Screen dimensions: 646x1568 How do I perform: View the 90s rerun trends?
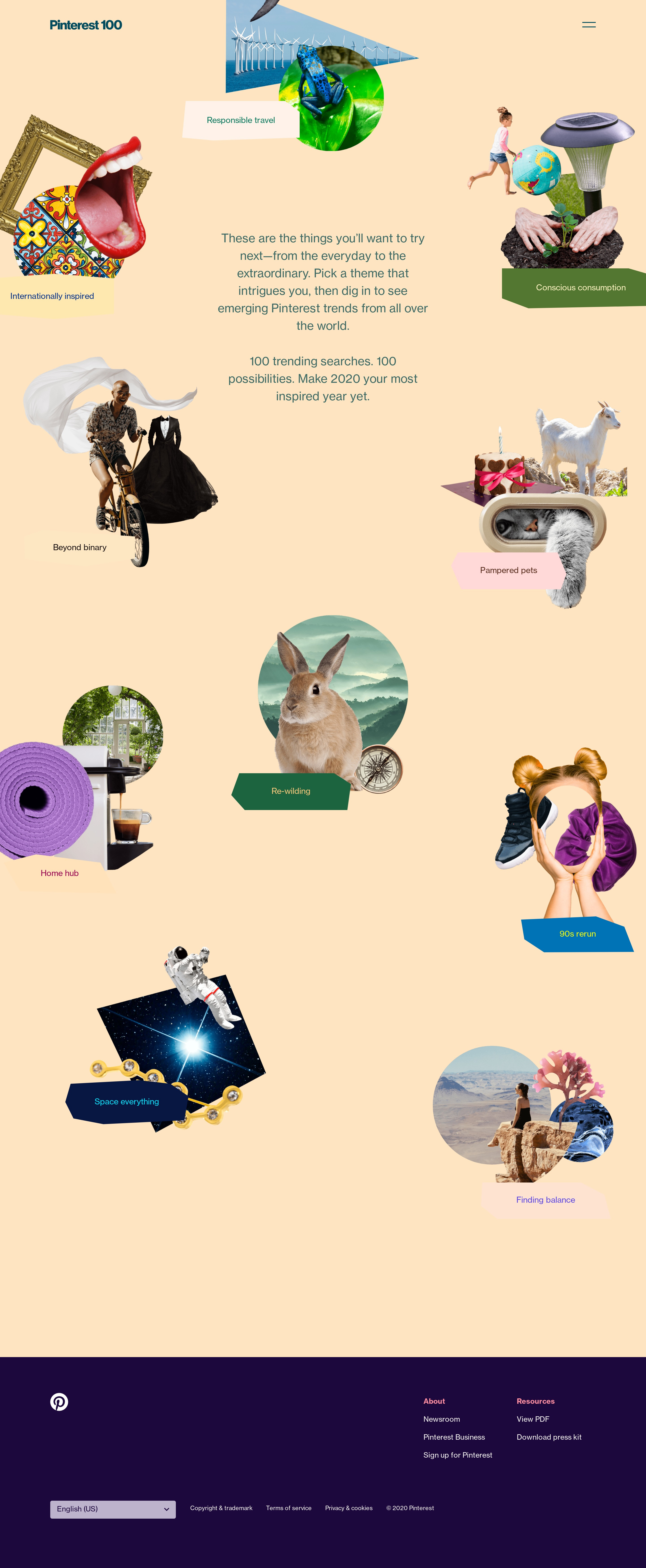click(577, 934)
